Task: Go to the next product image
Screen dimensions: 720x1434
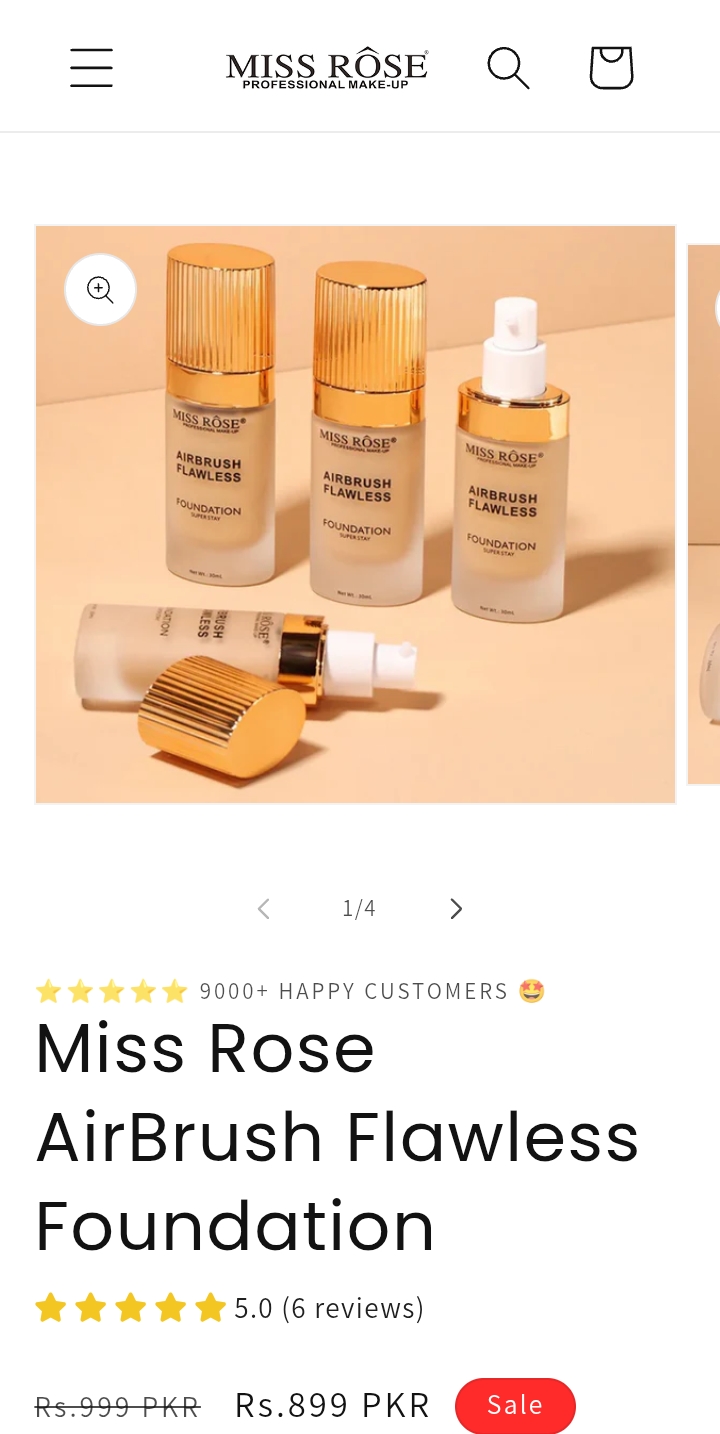Action: [456, 908]
